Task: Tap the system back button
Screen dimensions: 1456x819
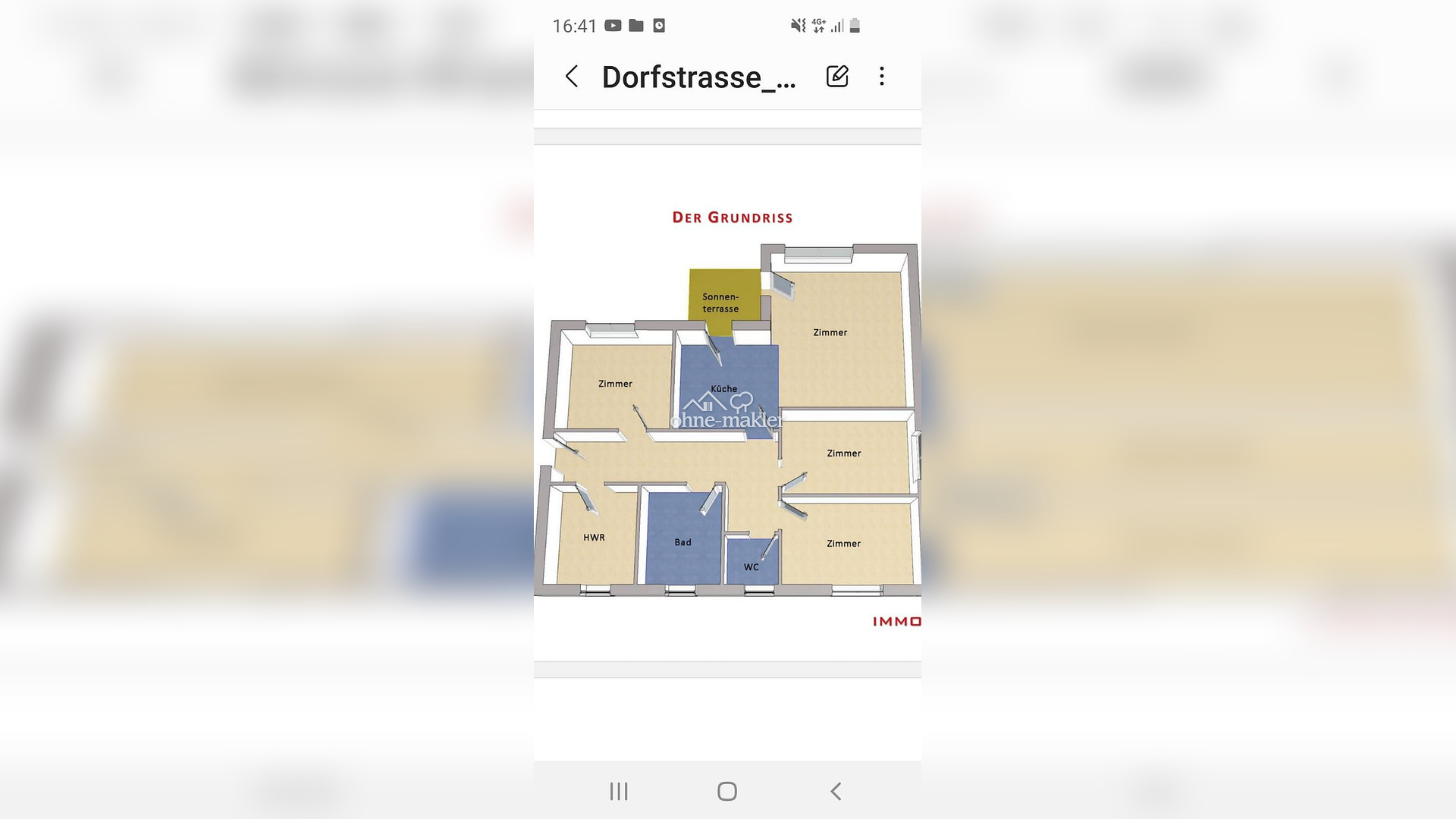Action: coord(836,792)
